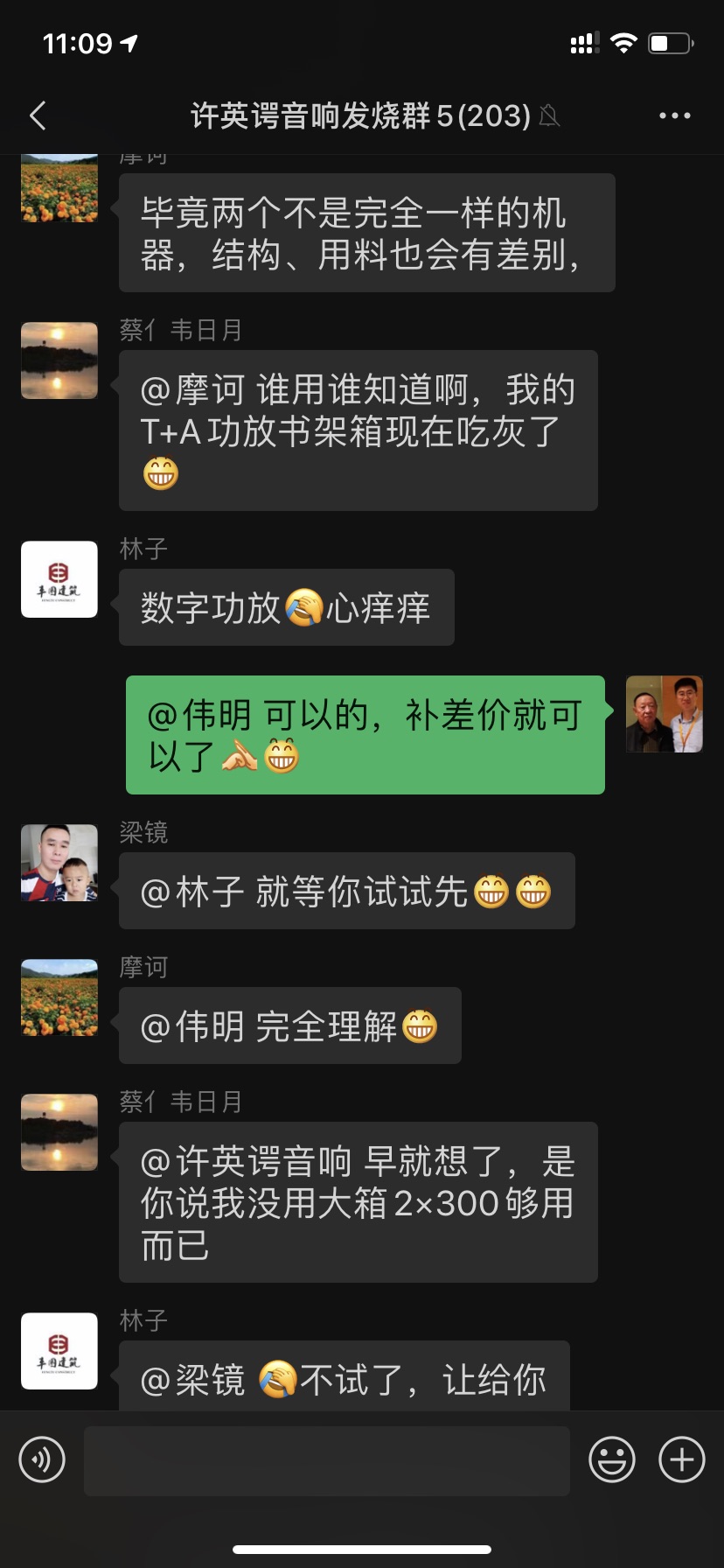View 梁镜's profile avatar
Viewport: 724px width, 1568px height.
tap(59, 863)
